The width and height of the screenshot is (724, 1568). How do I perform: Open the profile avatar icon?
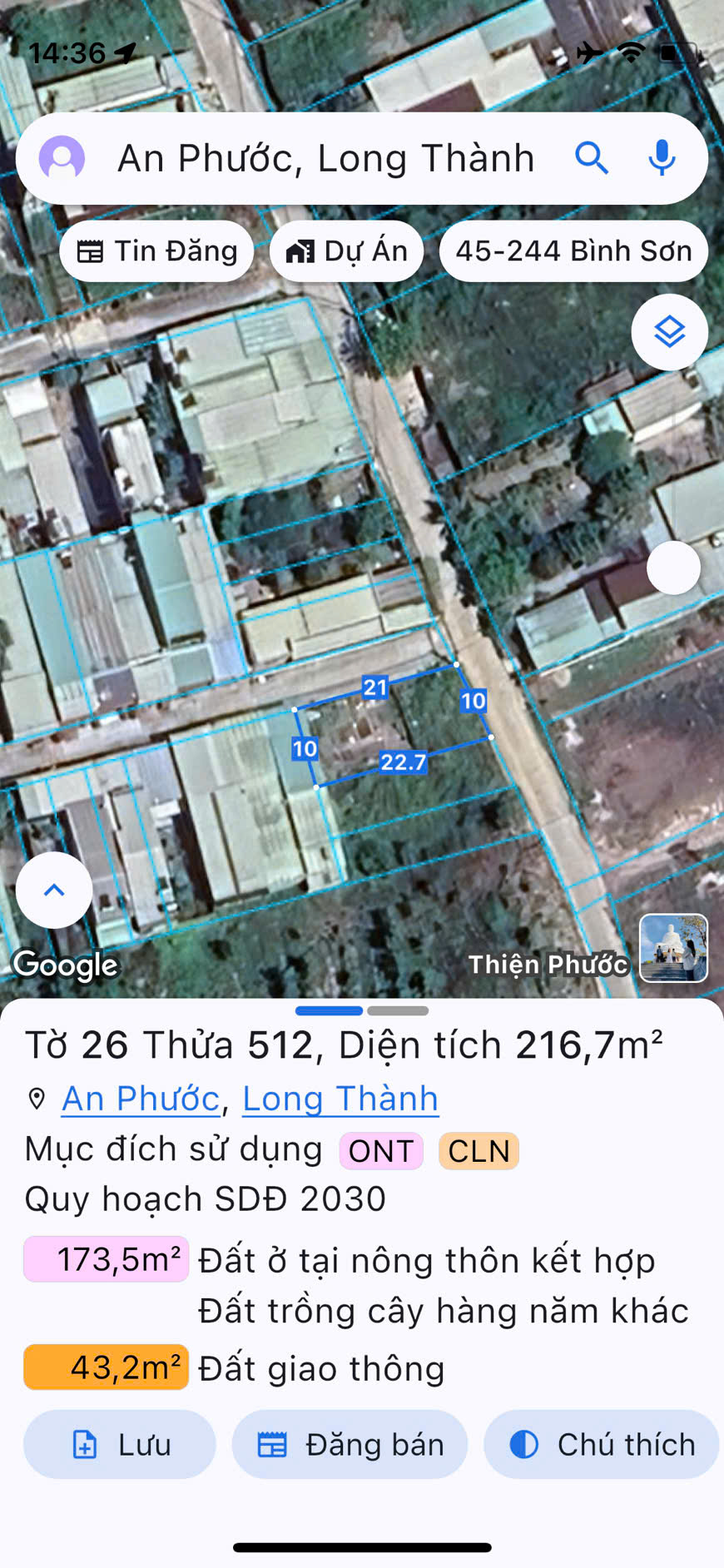pyautogui.click(x=62, y=158)
